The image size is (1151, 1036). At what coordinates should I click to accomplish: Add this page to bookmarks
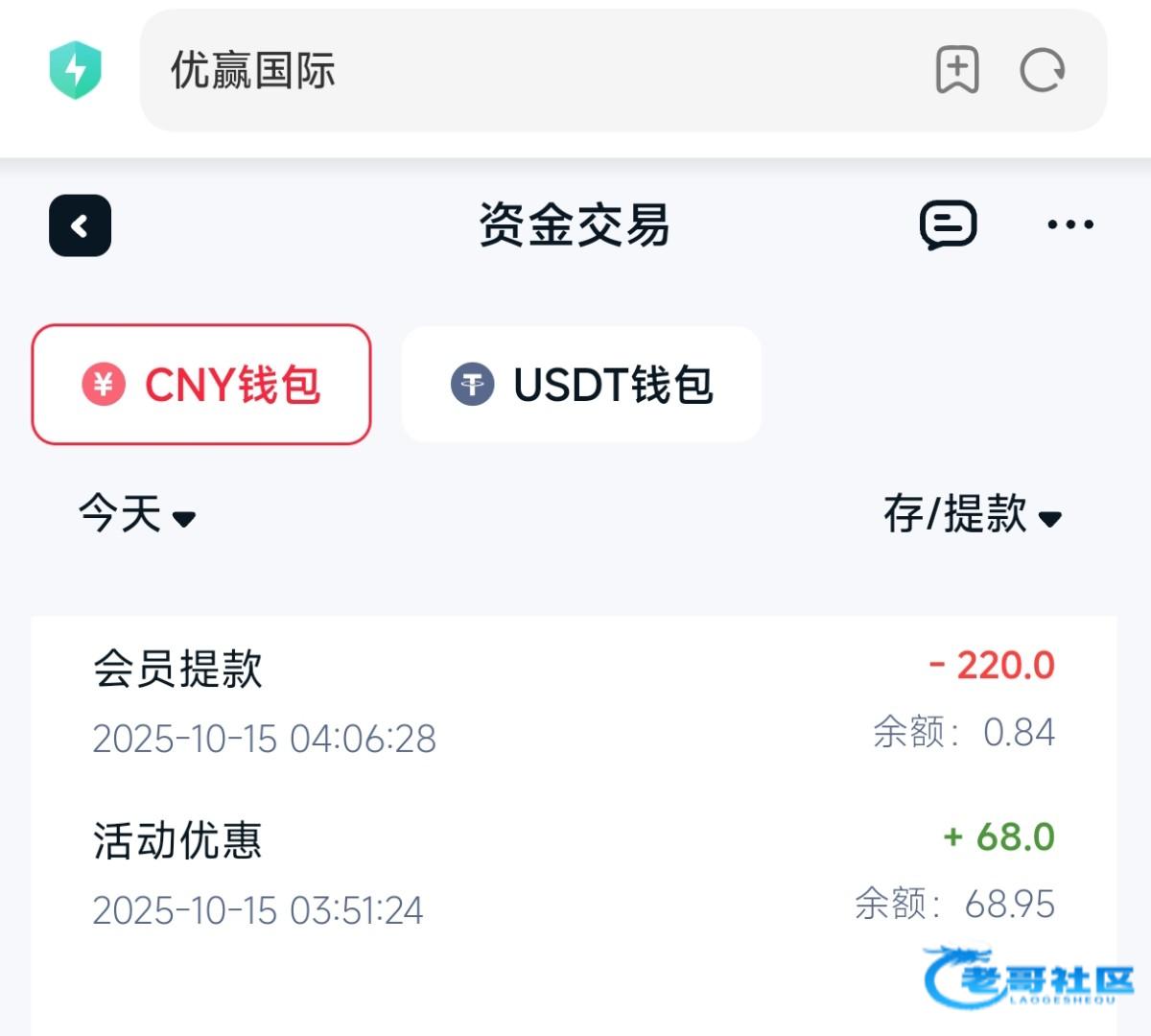coord(956,70)
